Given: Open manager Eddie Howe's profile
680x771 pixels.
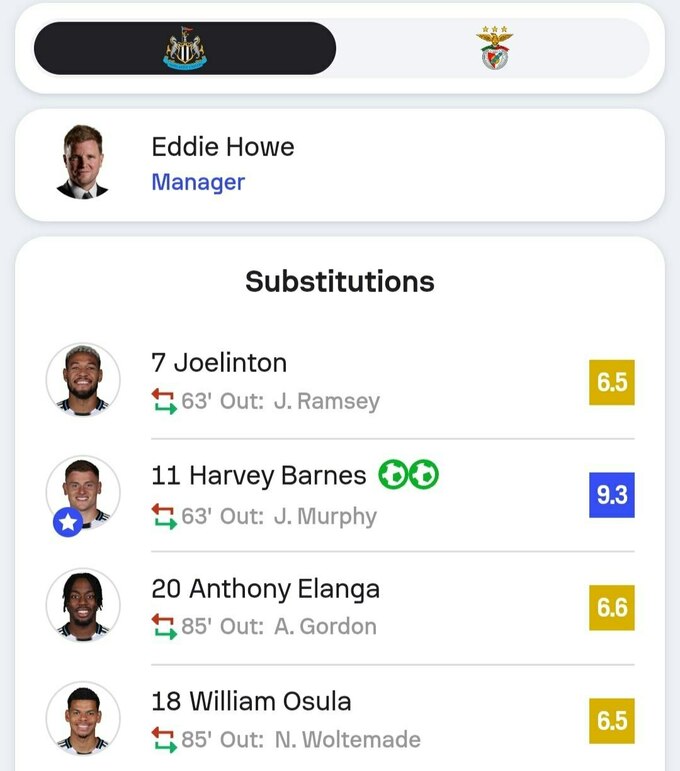Looking at the screenshot, I should (222, 164).
